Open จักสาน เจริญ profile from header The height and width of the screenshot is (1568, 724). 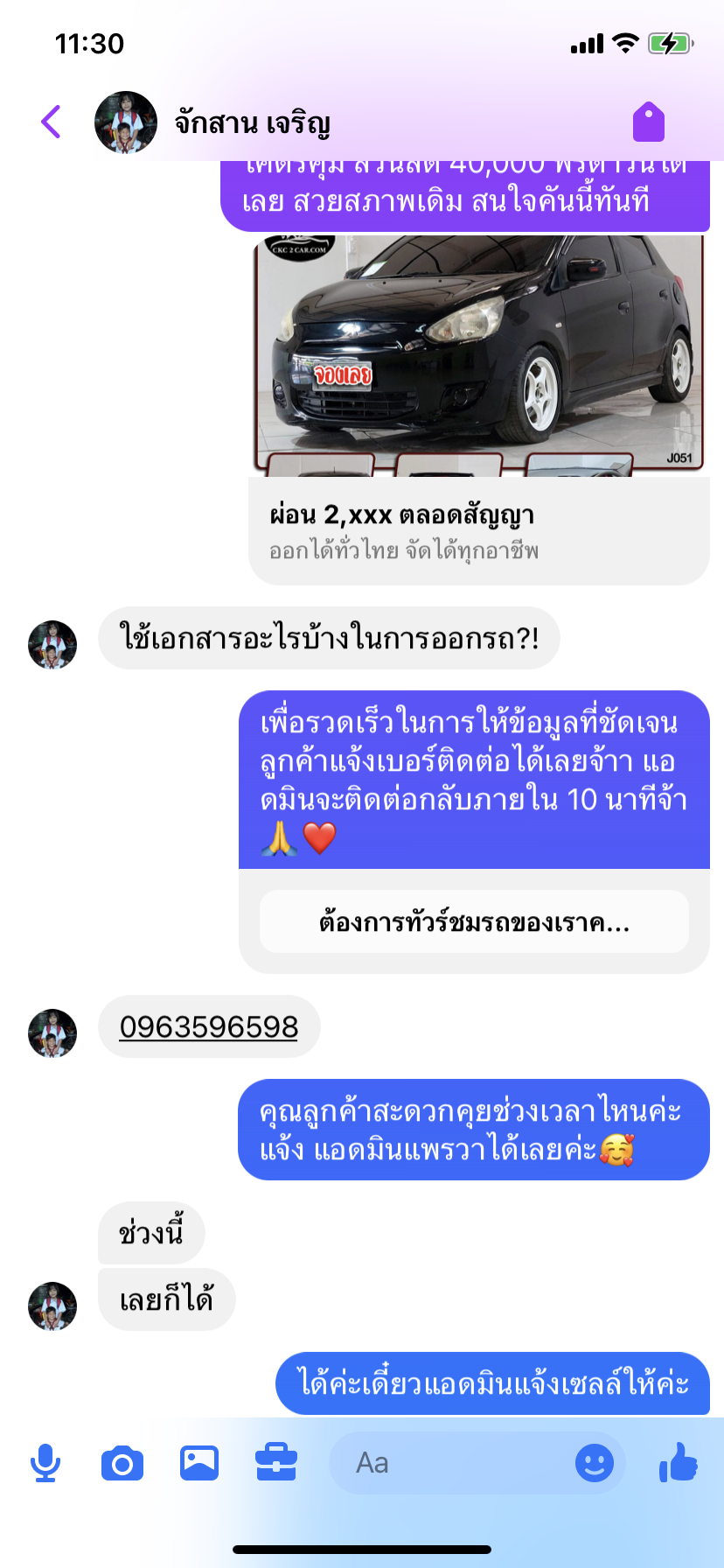point(252,122)
